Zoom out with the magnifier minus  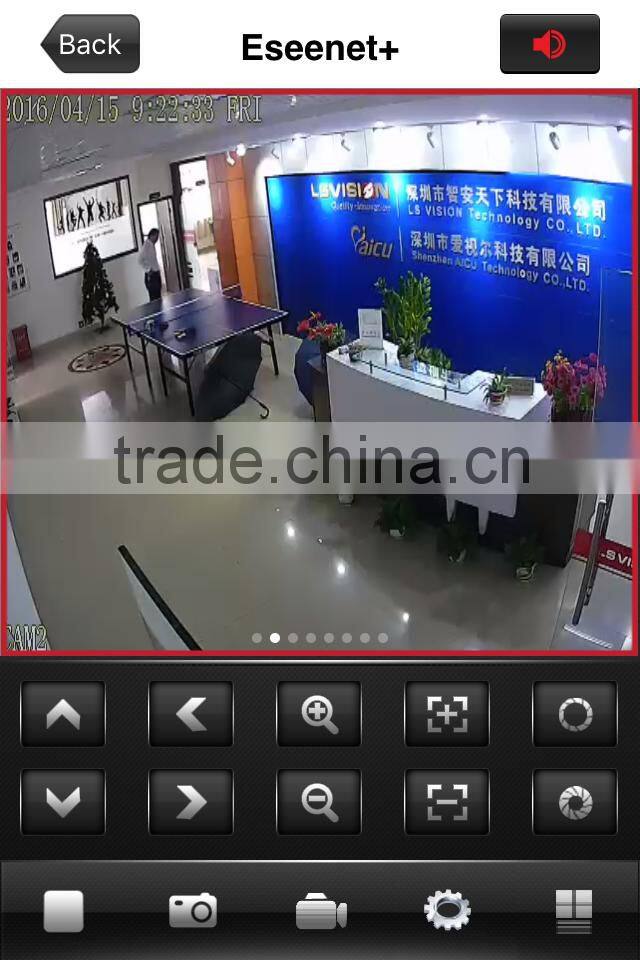click(319, 802)
